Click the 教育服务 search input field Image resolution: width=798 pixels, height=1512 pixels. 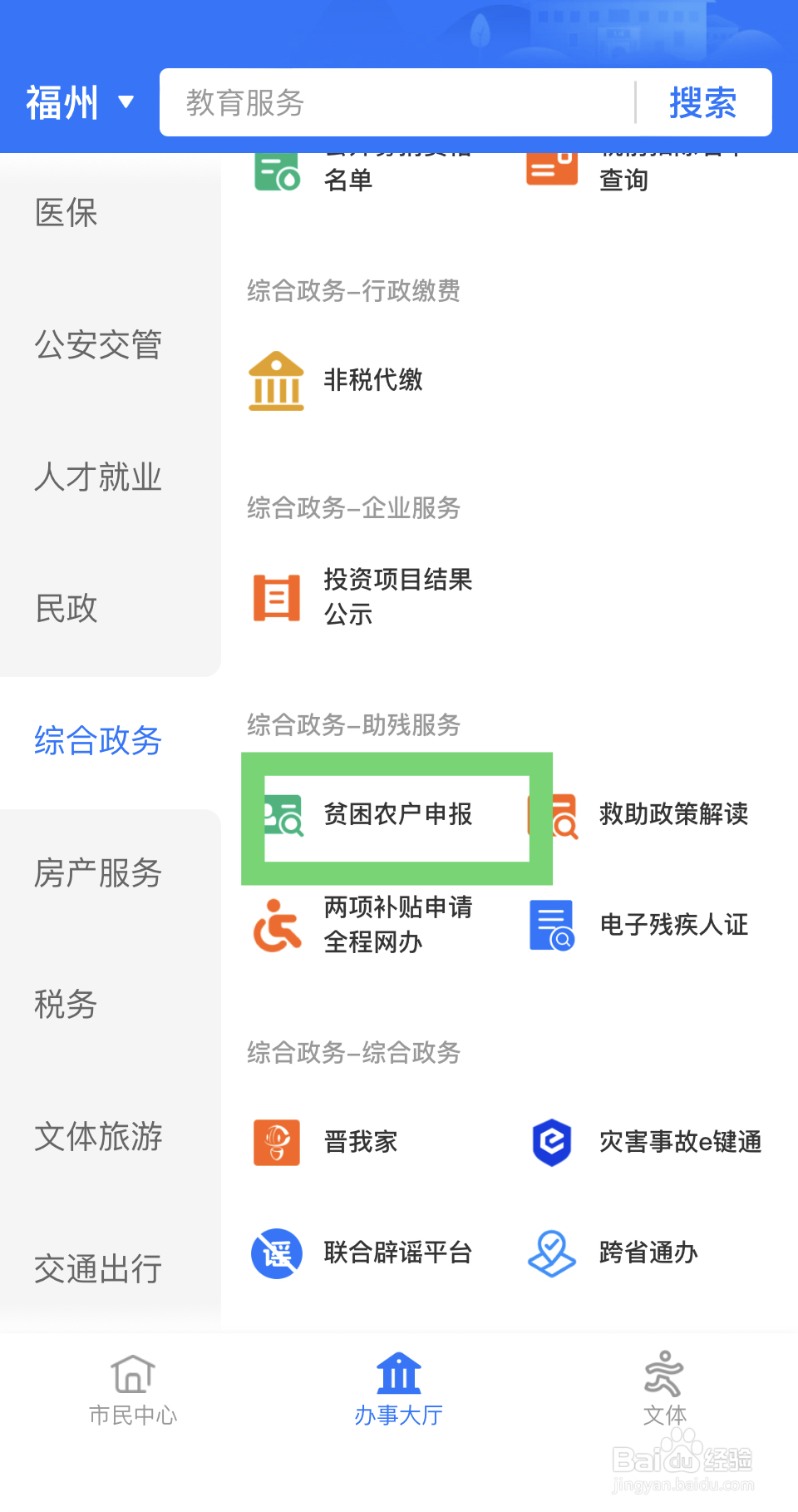(399, 101)
